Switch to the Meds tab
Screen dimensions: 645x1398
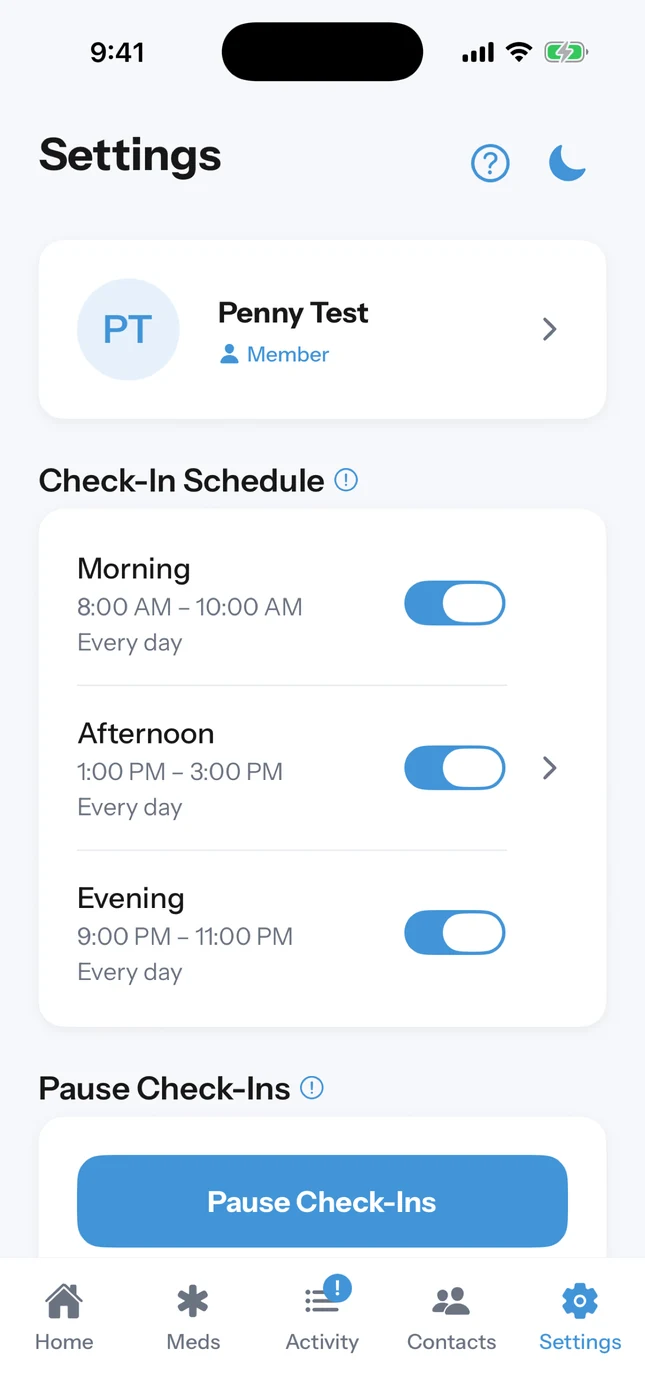193,1319
